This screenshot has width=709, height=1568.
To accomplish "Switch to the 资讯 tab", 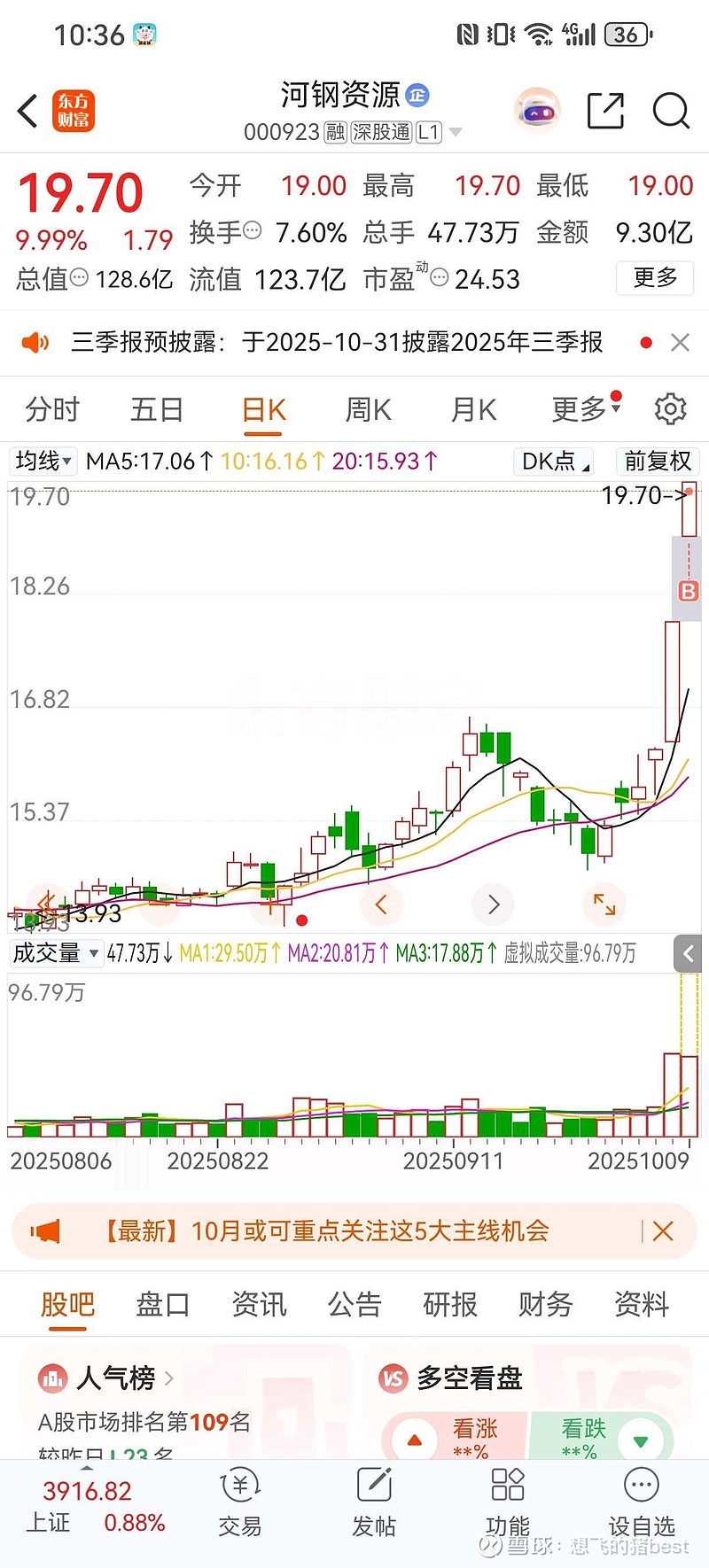I will click(x=259, y=1304).
